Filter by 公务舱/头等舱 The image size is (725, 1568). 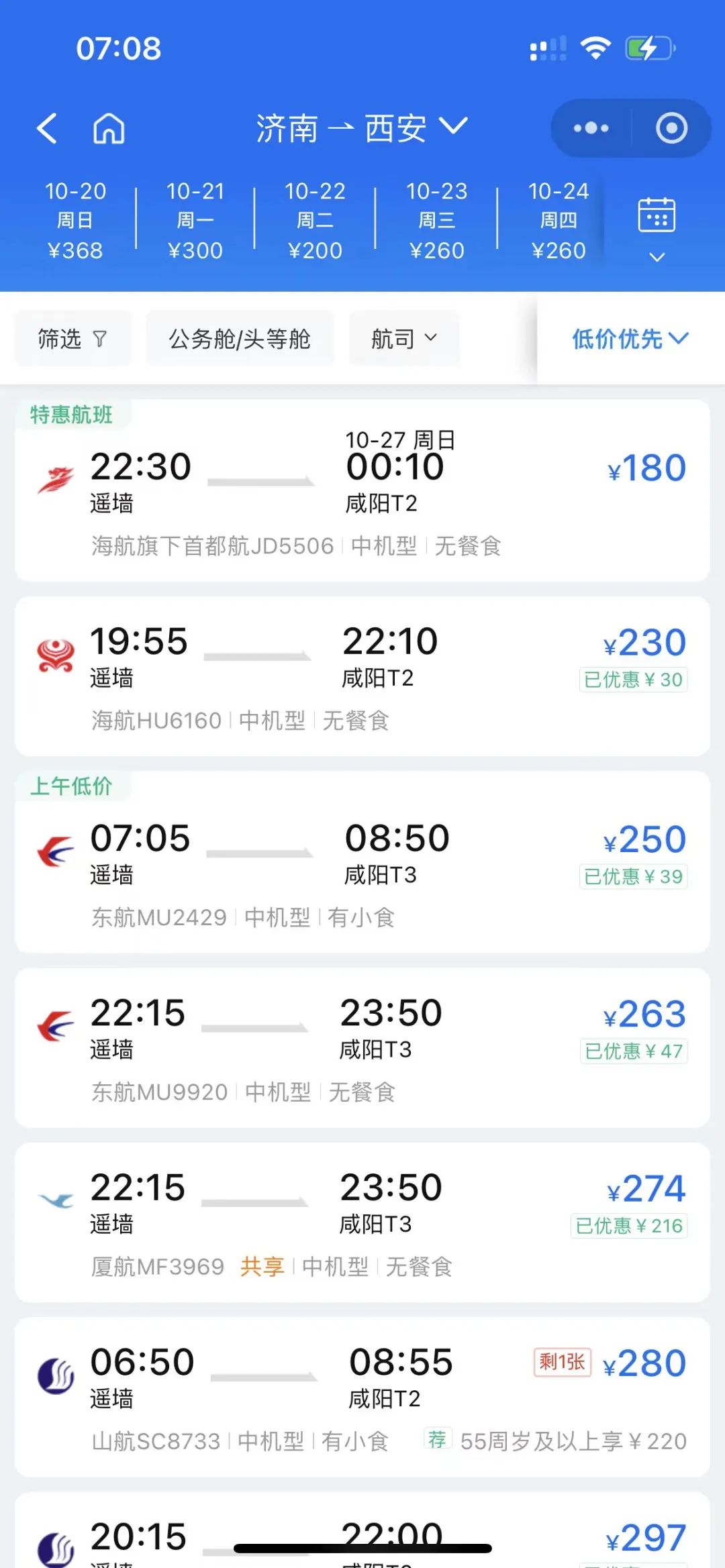click(240, 339)
